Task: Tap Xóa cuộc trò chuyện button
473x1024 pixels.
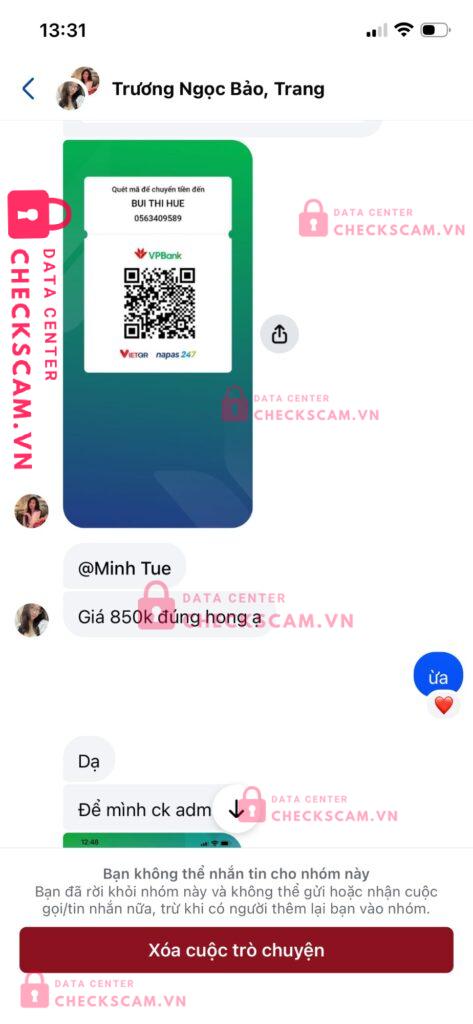Action: pos(236,950)
